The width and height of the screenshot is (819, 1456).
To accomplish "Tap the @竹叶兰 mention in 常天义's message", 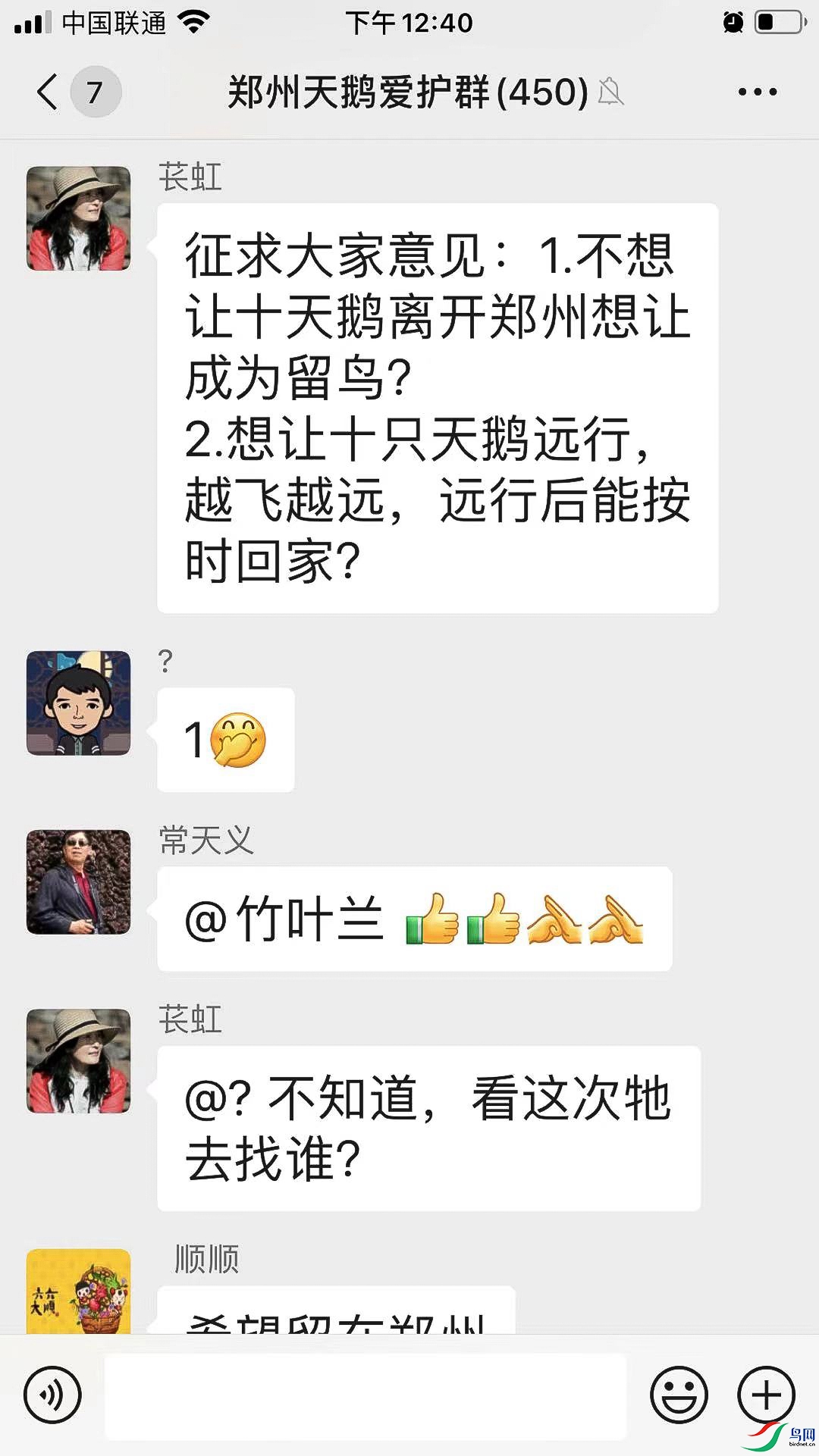I will coord(284,919).
